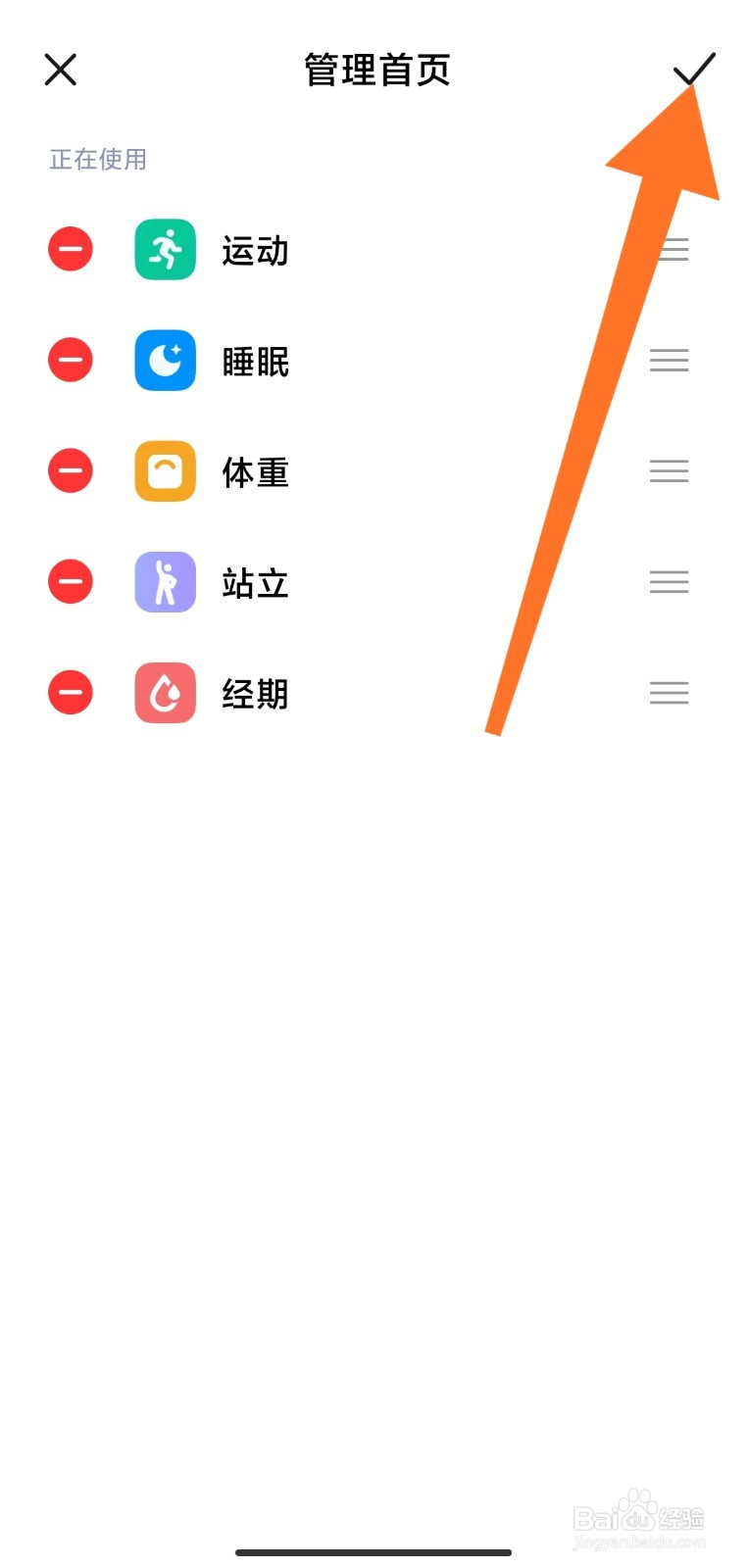Click the reorder handle beside 经期

tap(670, 693)
